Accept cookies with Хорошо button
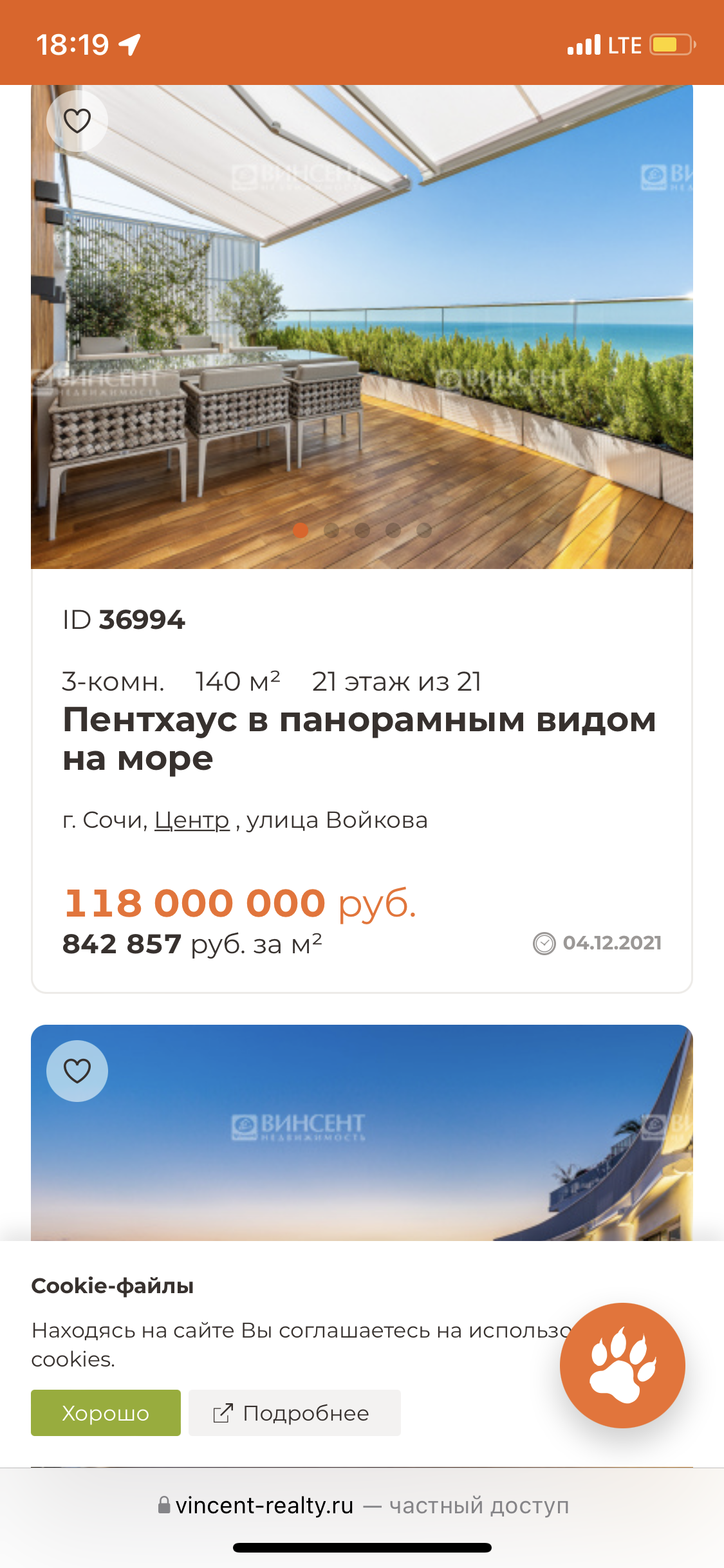The image size is (724, 1568). click(106, 1413)
